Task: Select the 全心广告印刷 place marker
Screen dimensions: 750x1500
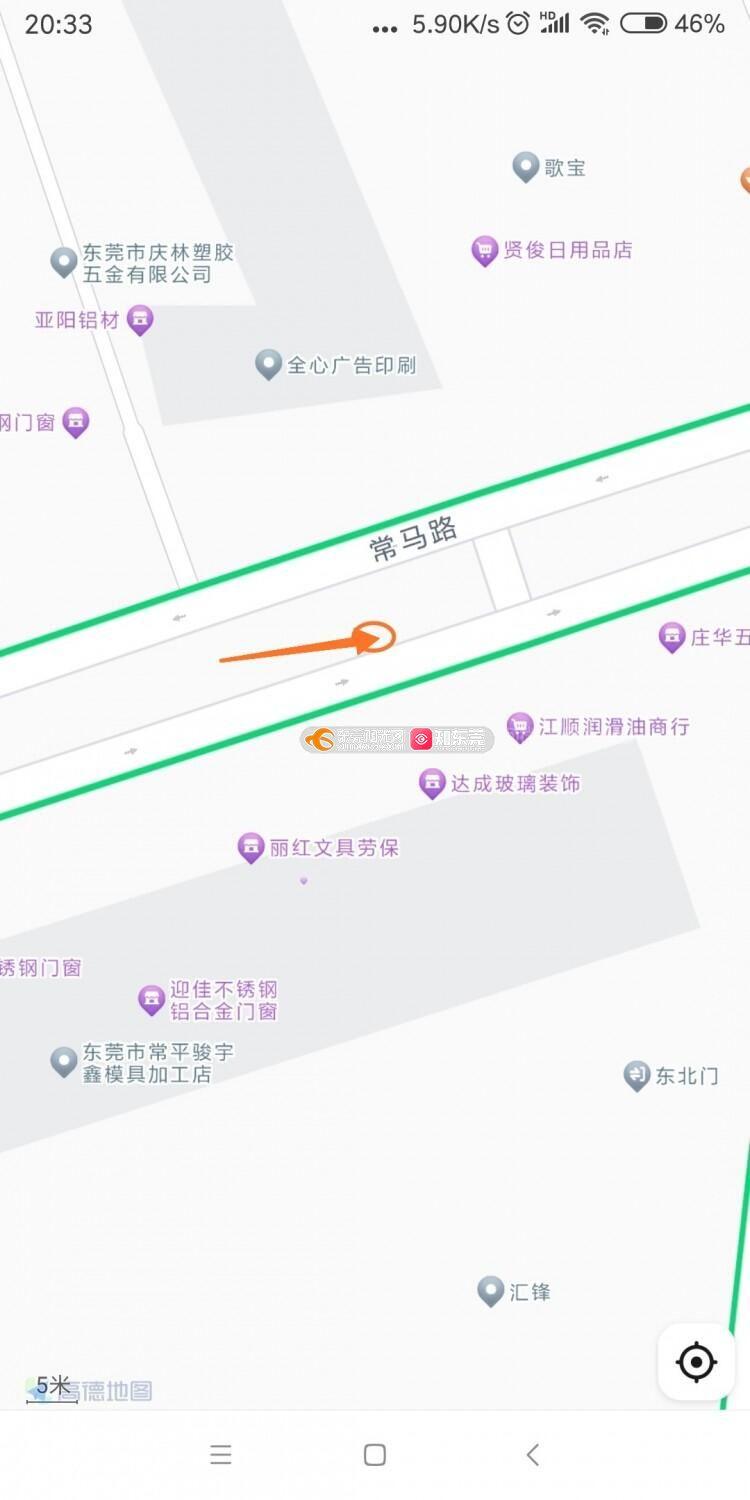Action: pyautogui.click(x=268, y=365)
